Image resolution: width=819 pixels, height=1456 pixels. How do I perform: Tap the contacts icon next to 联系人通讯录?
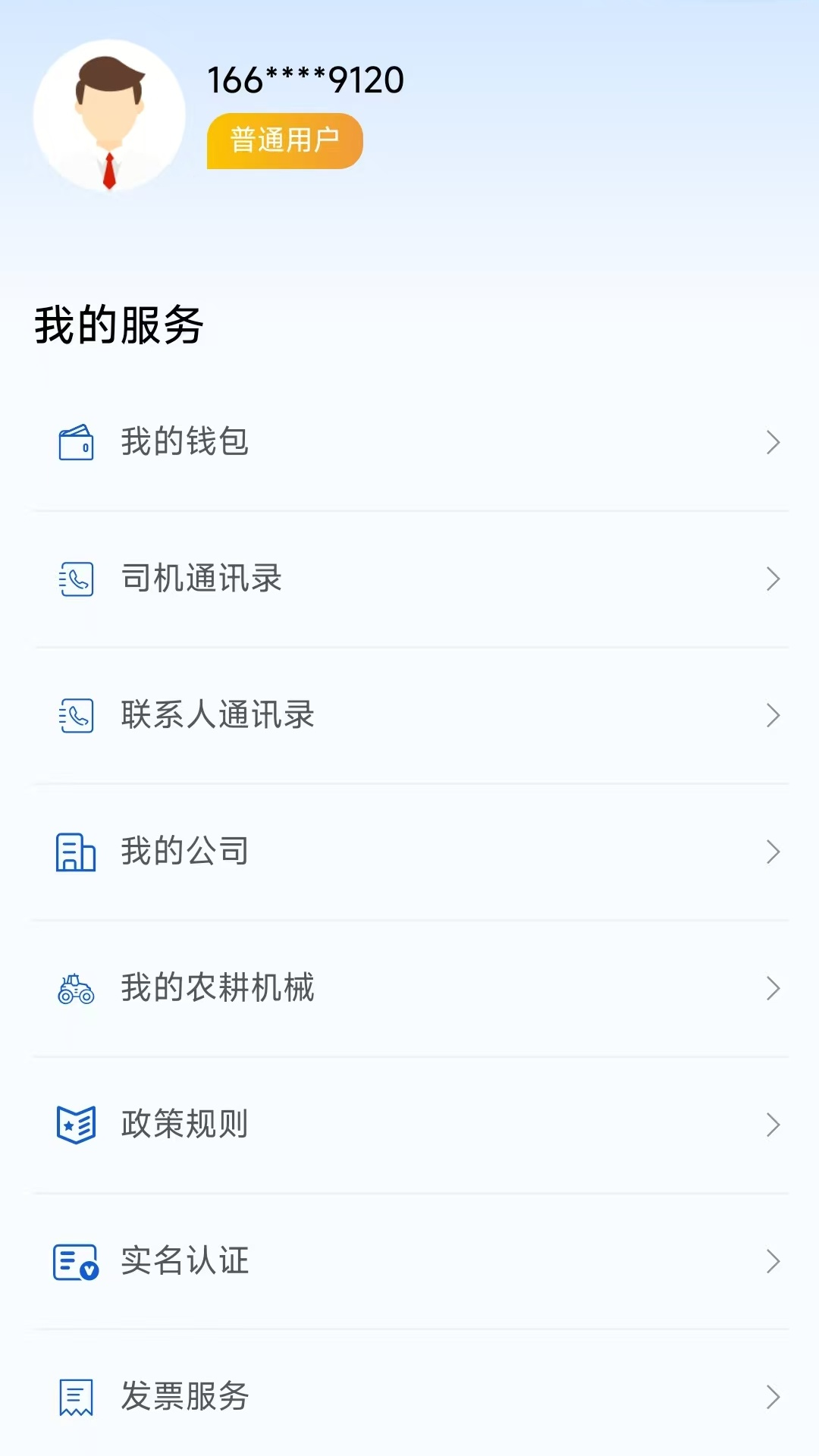75,714
